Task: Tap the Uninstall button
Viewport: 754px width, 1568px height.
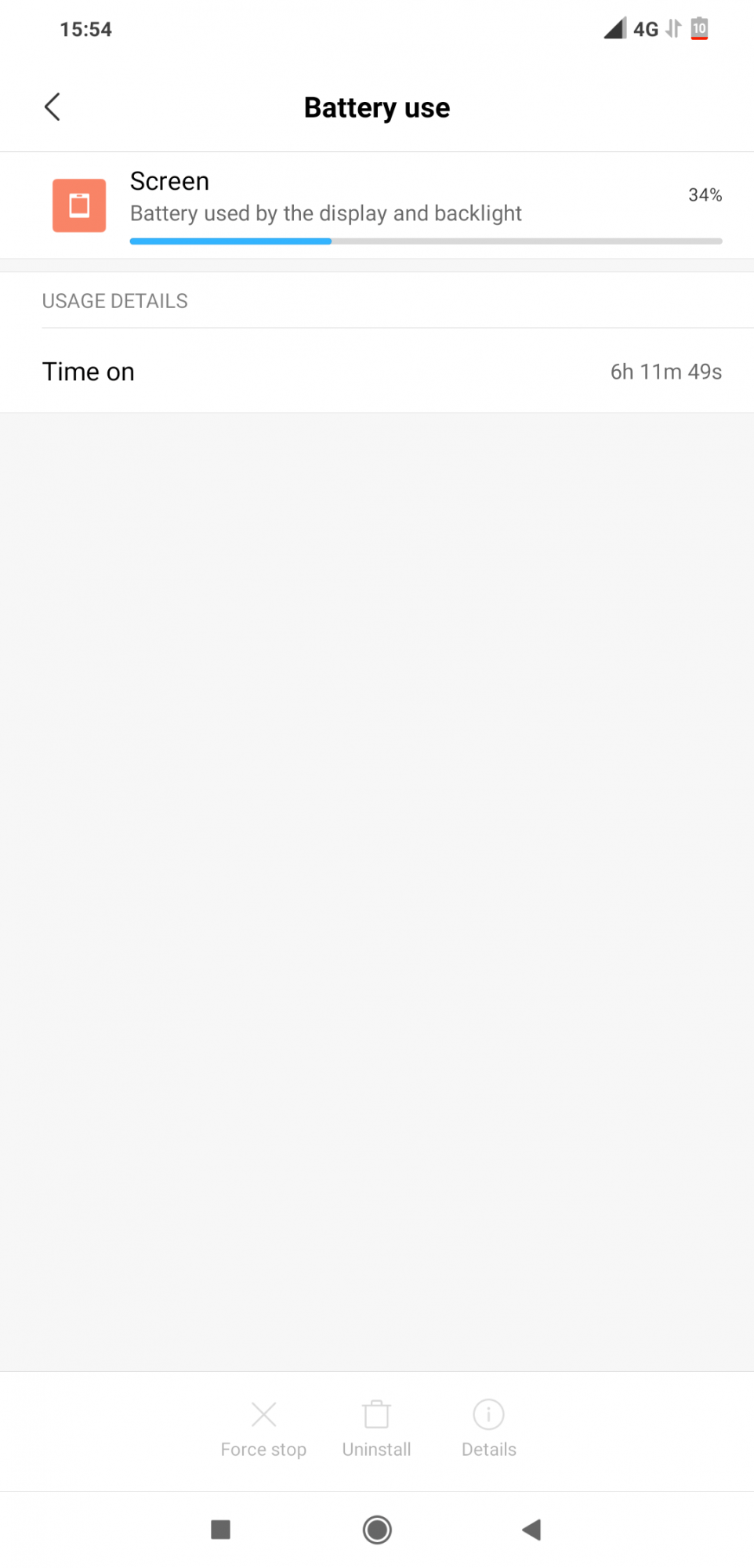Action: [x=376, y=1428]
